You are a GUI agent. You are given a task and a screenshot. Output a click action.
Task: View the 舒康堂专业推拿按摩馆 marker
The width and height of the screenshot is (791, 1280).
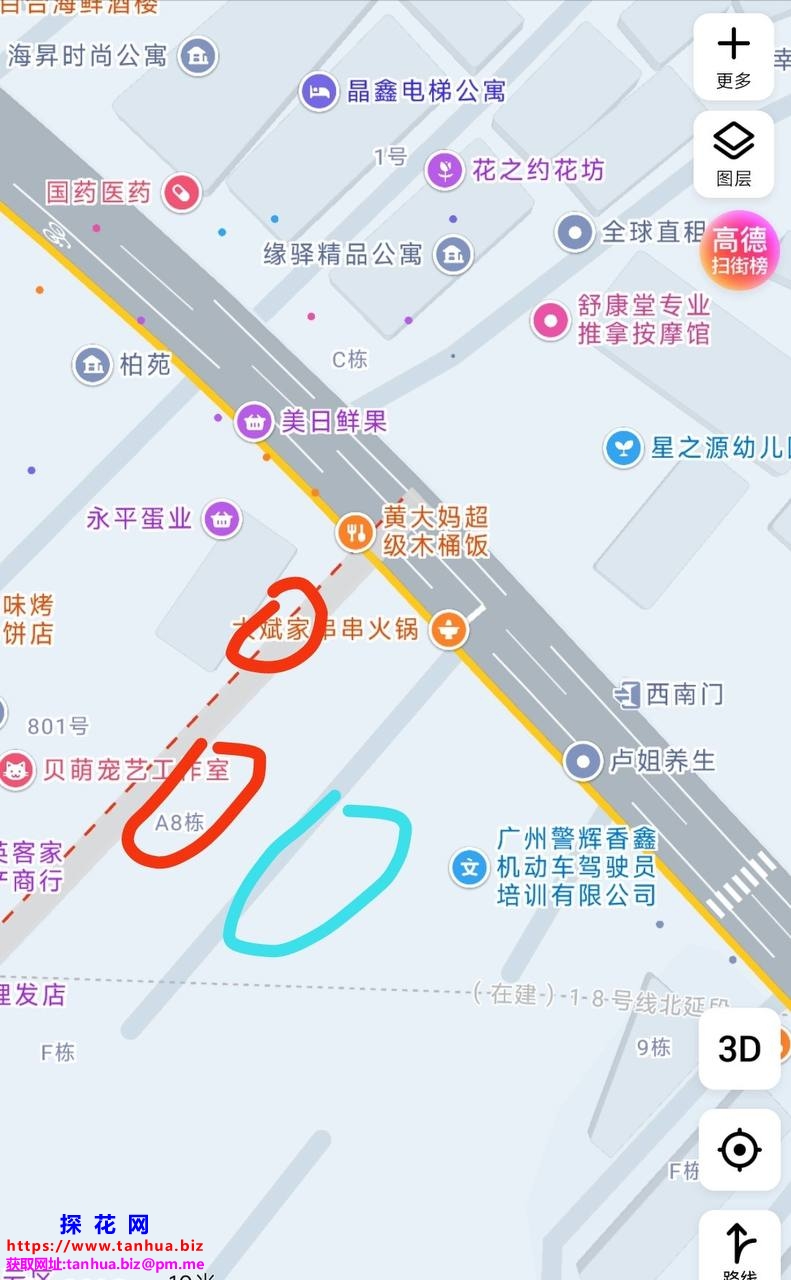click(550, 320)
